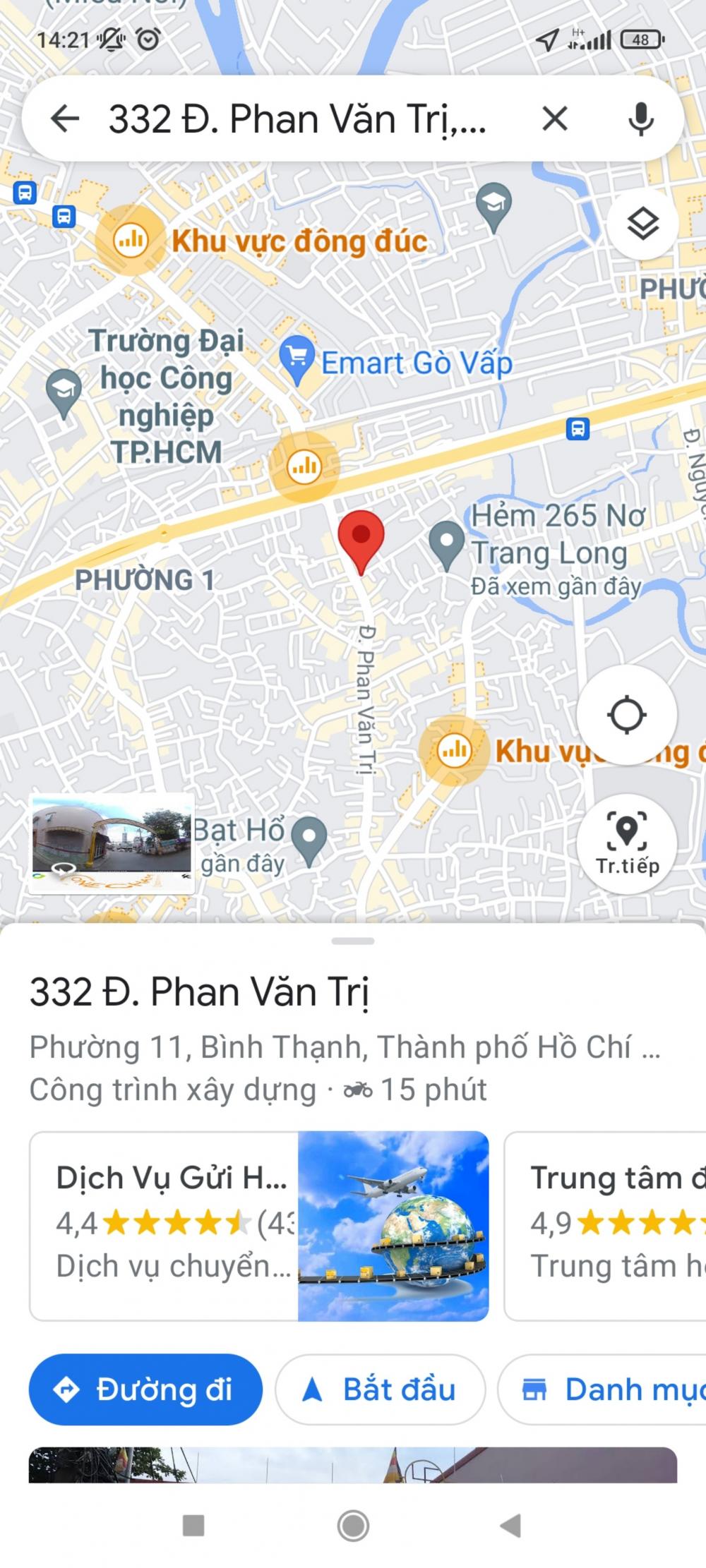Tap the system home button
706x1568 pixels.
pos(353,1526)
